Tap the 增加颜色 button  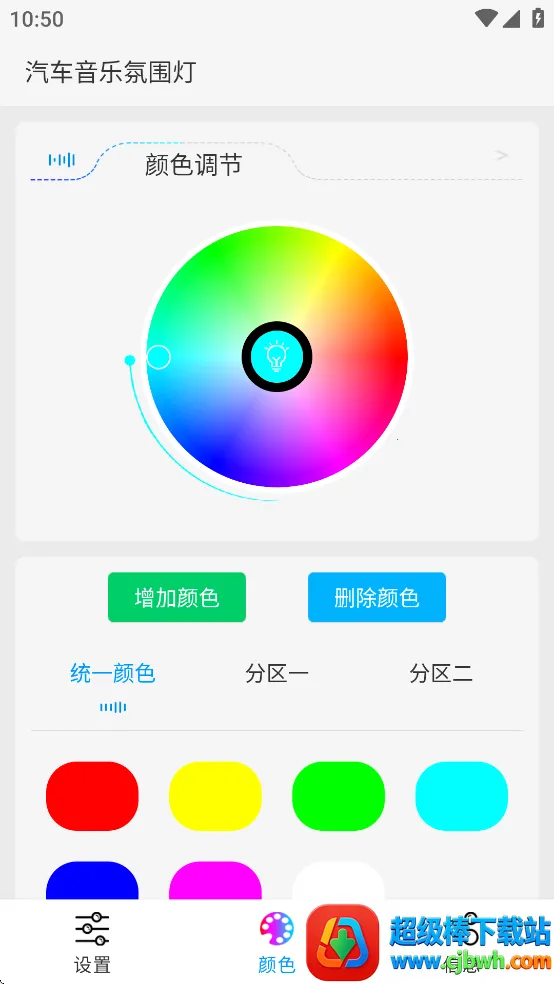pyautogui.click(x=177, y=597)
